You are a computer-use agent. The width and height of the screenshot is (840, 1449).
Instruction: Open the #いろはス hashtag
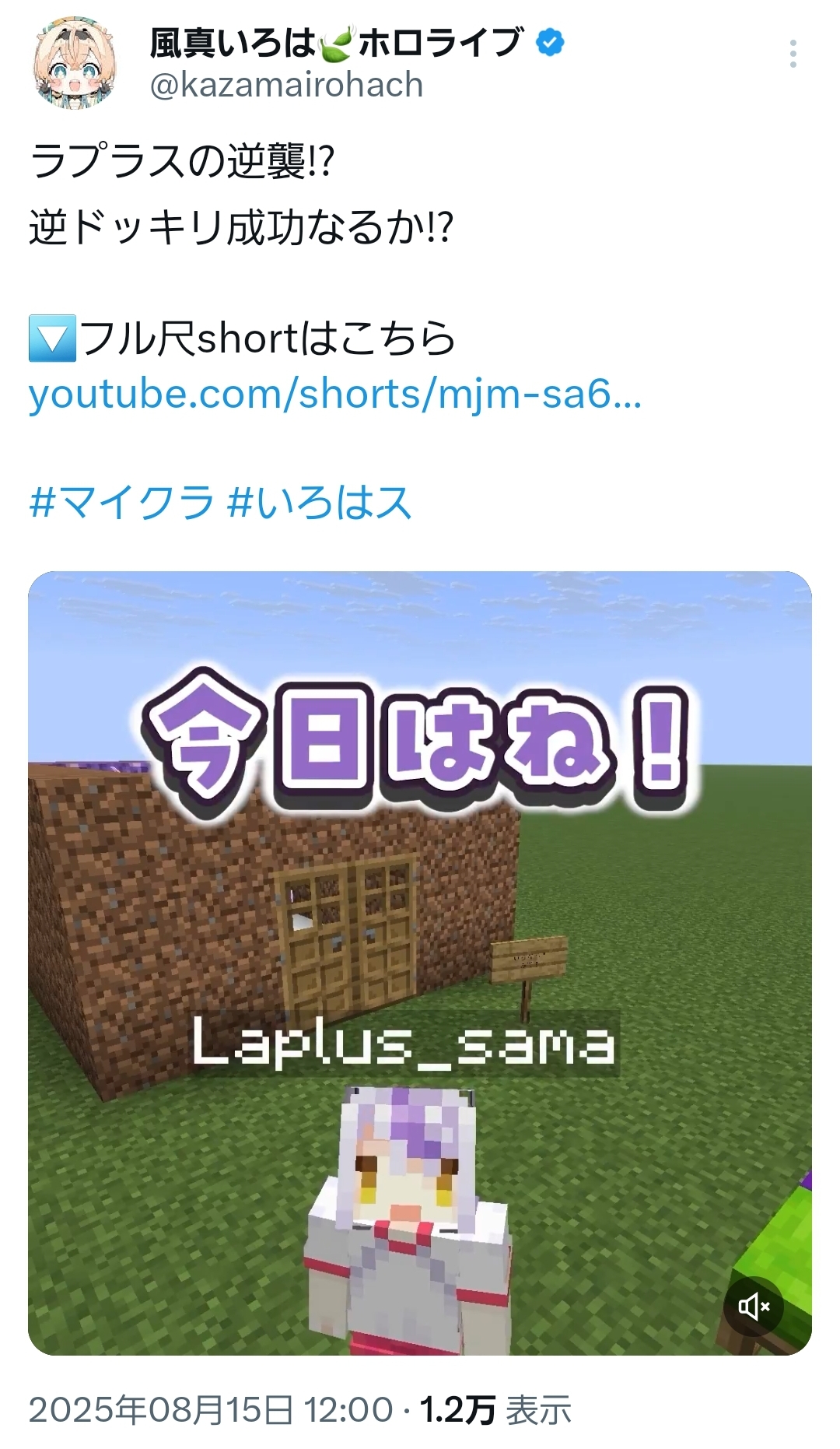tap(320, 502)
